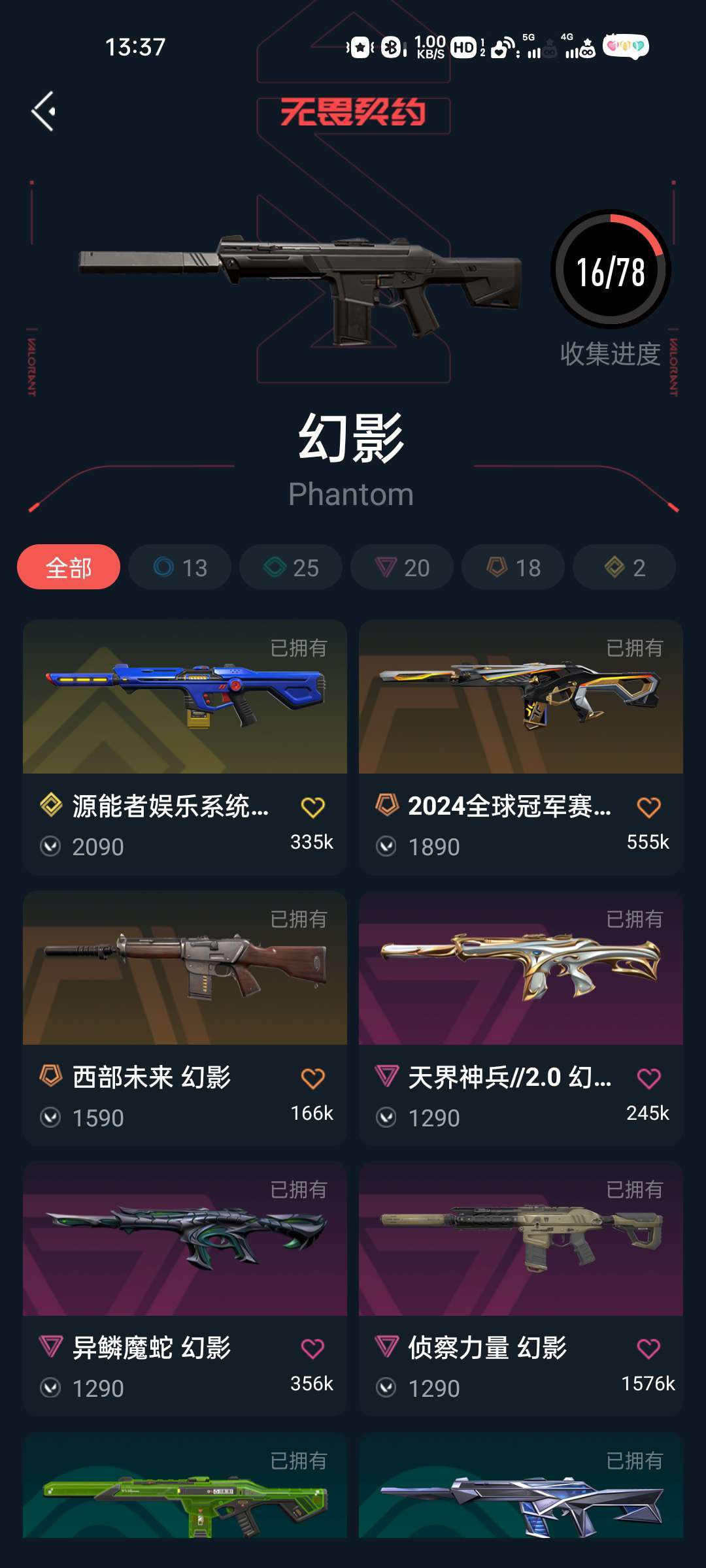Screen dimensions: 706x1568
Task: Tap the heart on 2024全球冠军赛 skin
Action: pyautogui.click(x=648, y=808)
